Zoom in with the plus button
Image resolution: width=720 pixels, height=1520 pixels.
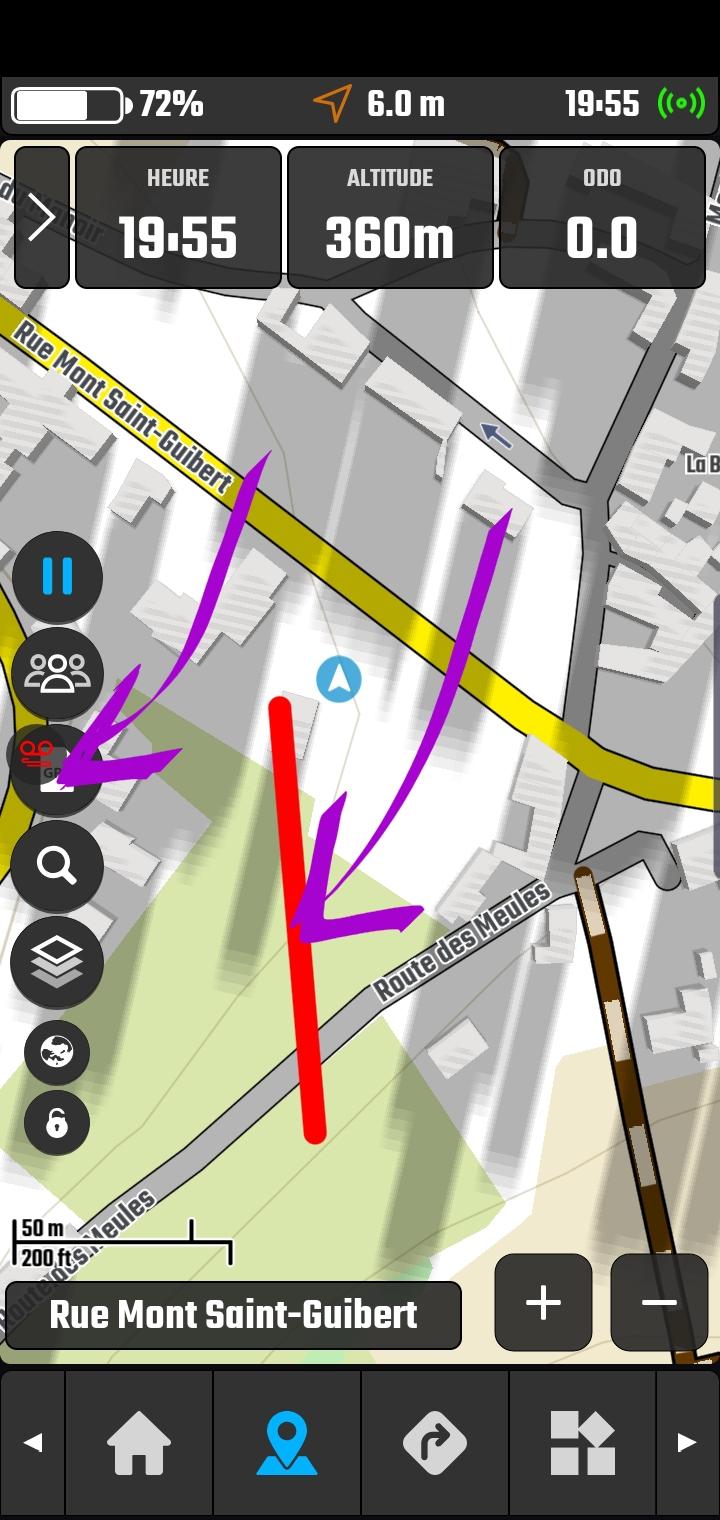543,1302
